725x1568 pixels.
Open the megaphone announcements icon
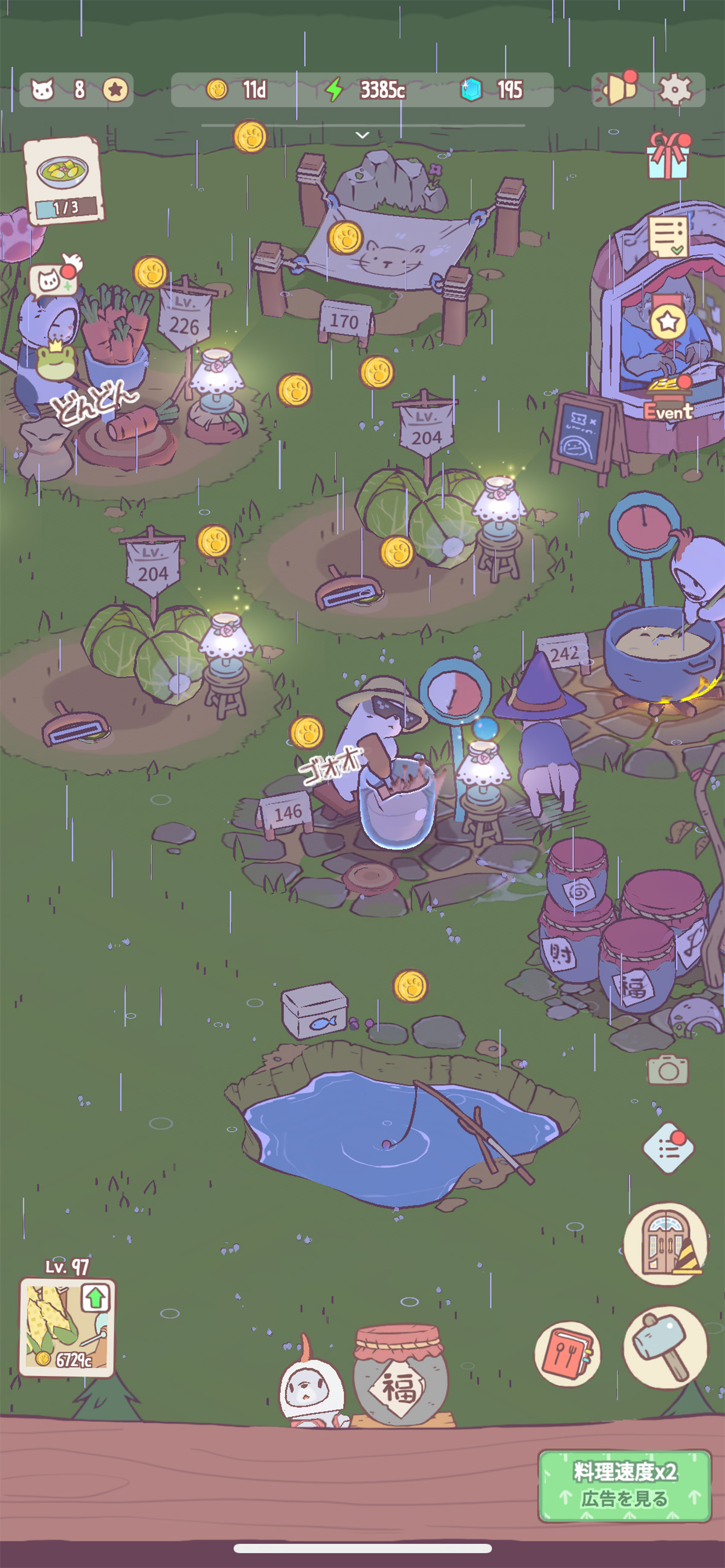pyautogui.click(x=617, y=89)
